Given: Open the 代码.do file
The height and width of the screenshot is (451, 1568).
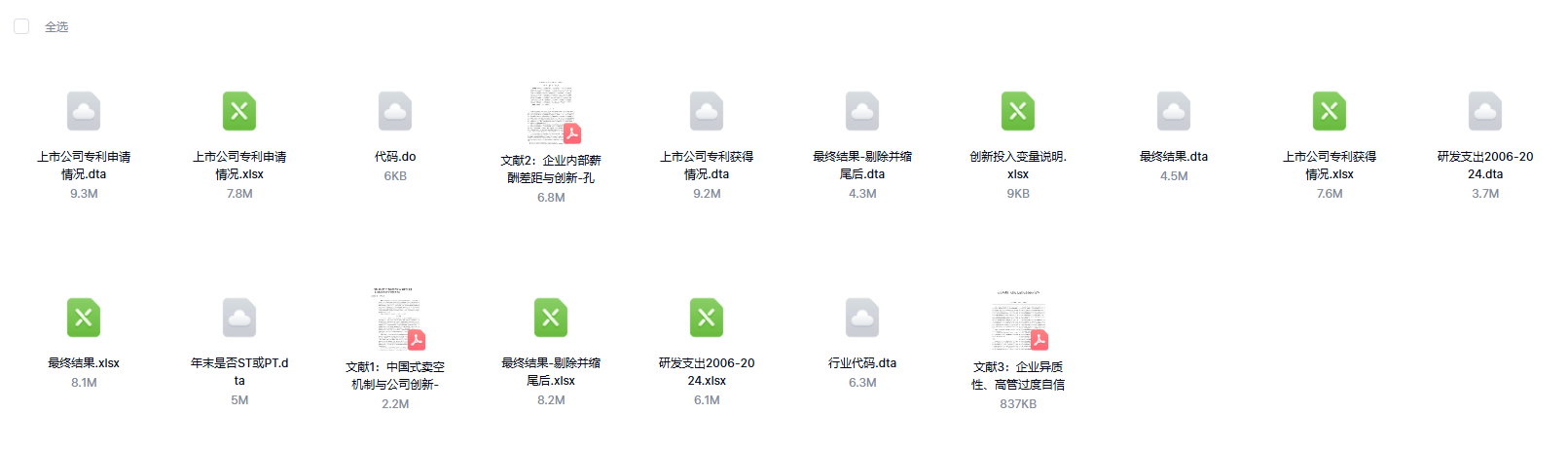Looking at the screenshot, I should (395, 112).
